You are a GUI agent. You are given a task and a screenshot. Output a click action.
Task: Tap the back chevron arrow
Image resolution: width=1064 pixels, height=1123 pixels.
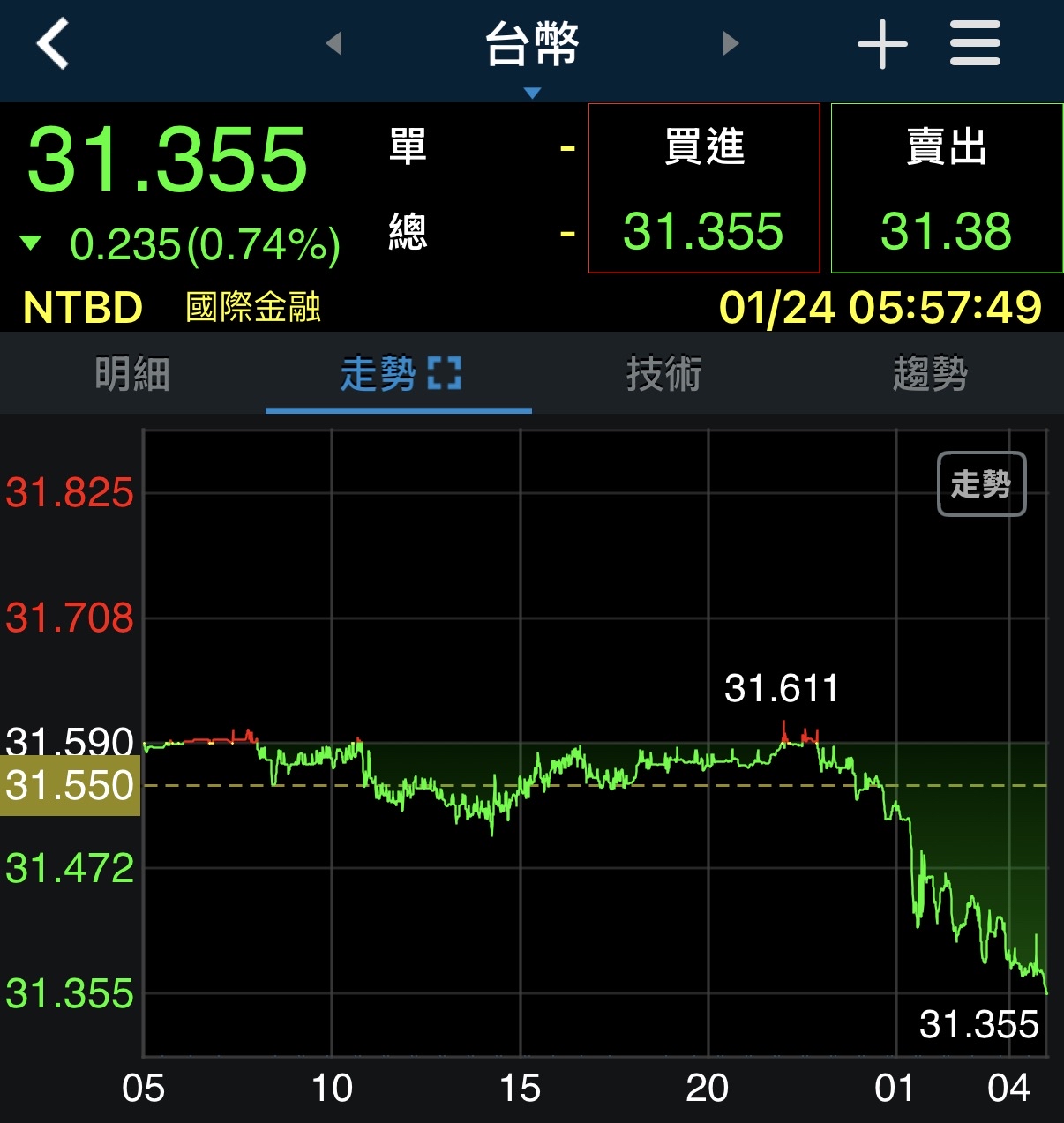[50, 43]
